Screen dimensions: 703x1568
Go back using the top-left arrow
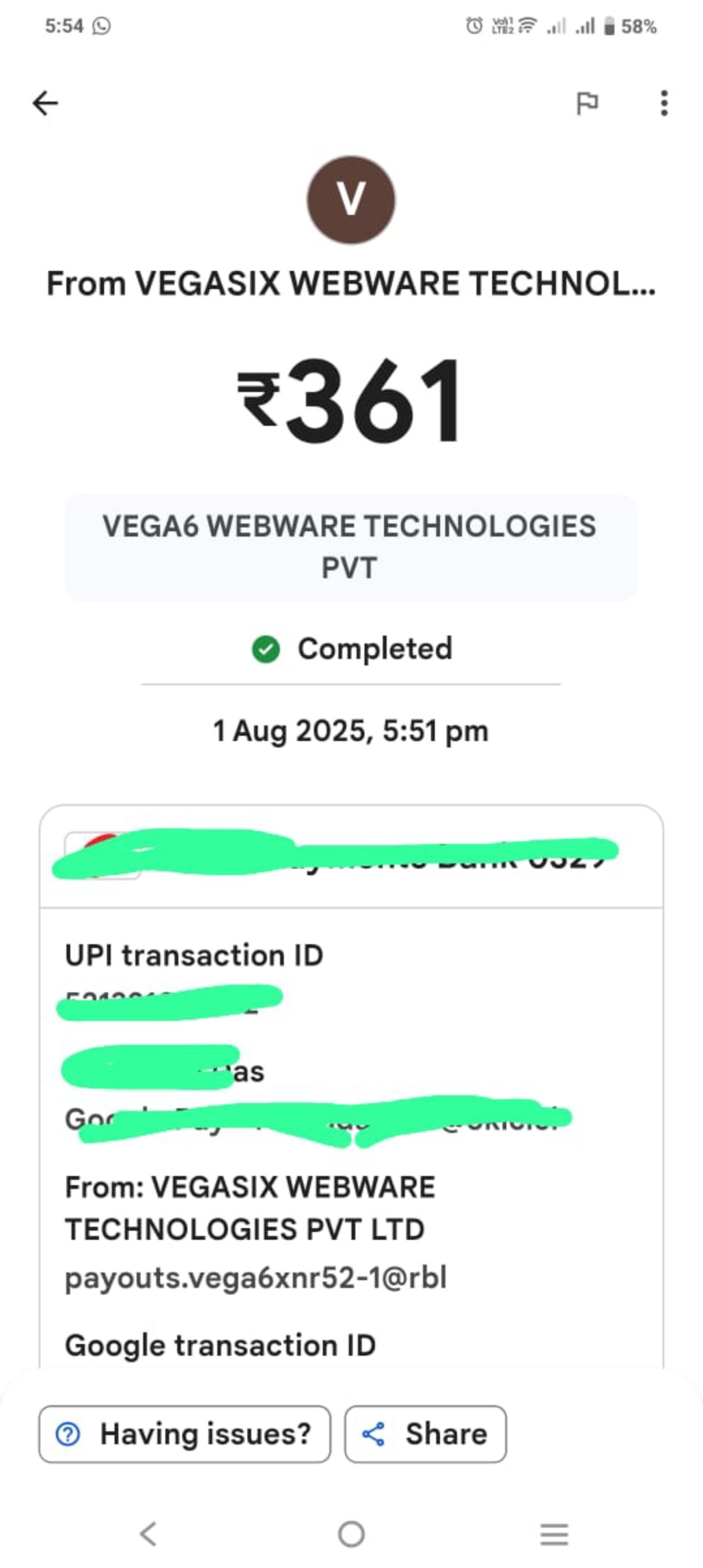(46, 103)
